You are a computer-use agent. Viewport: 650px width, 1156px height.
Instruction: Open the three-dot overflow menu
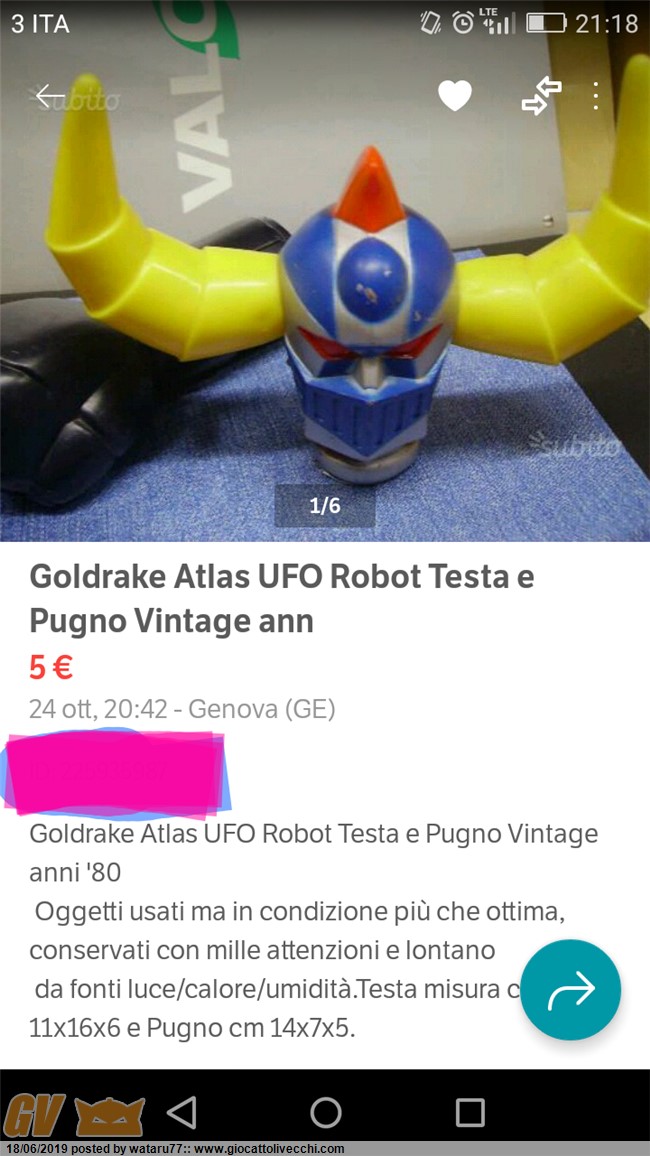coord(596,96)
